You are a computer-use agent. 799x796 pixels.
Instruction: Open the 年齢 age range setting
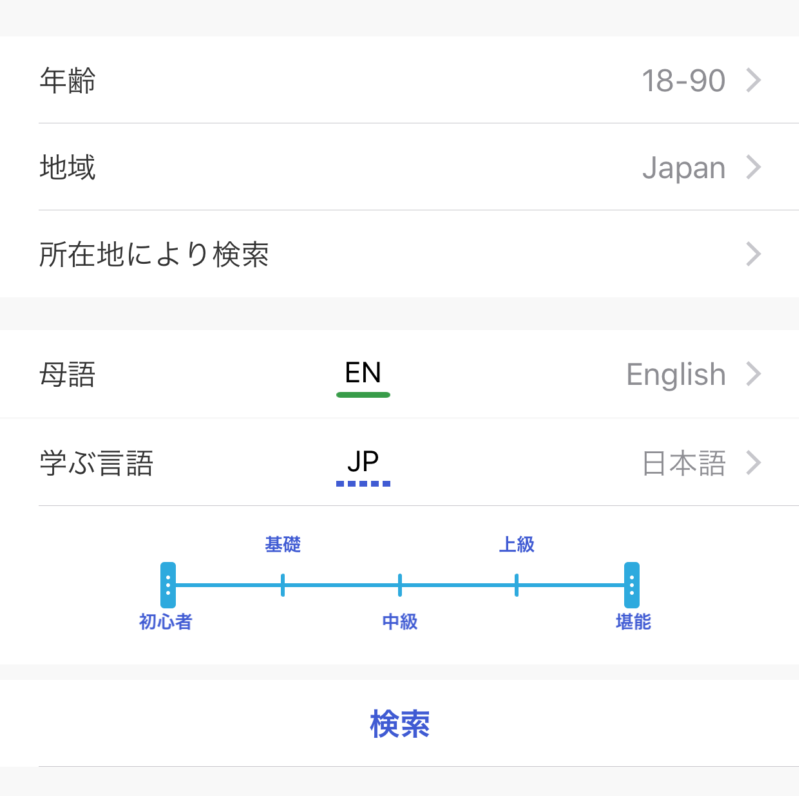coord(400,81)
